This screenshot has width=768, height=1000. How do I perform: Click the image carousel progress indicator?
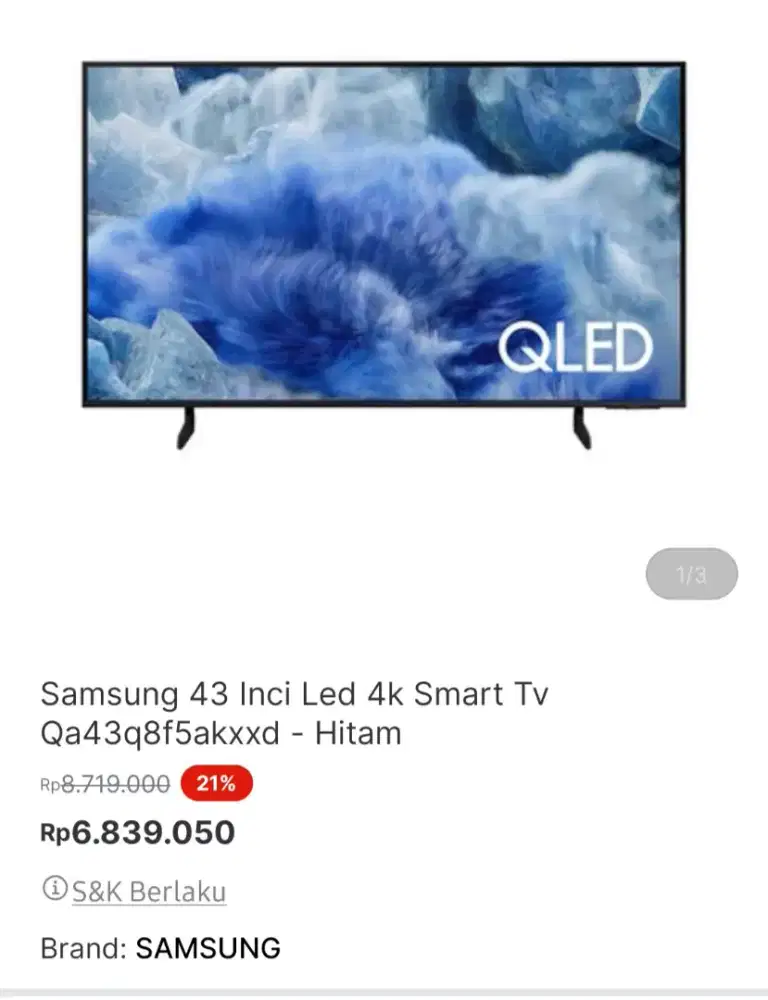pyautogui.click(x=690, y=573)
